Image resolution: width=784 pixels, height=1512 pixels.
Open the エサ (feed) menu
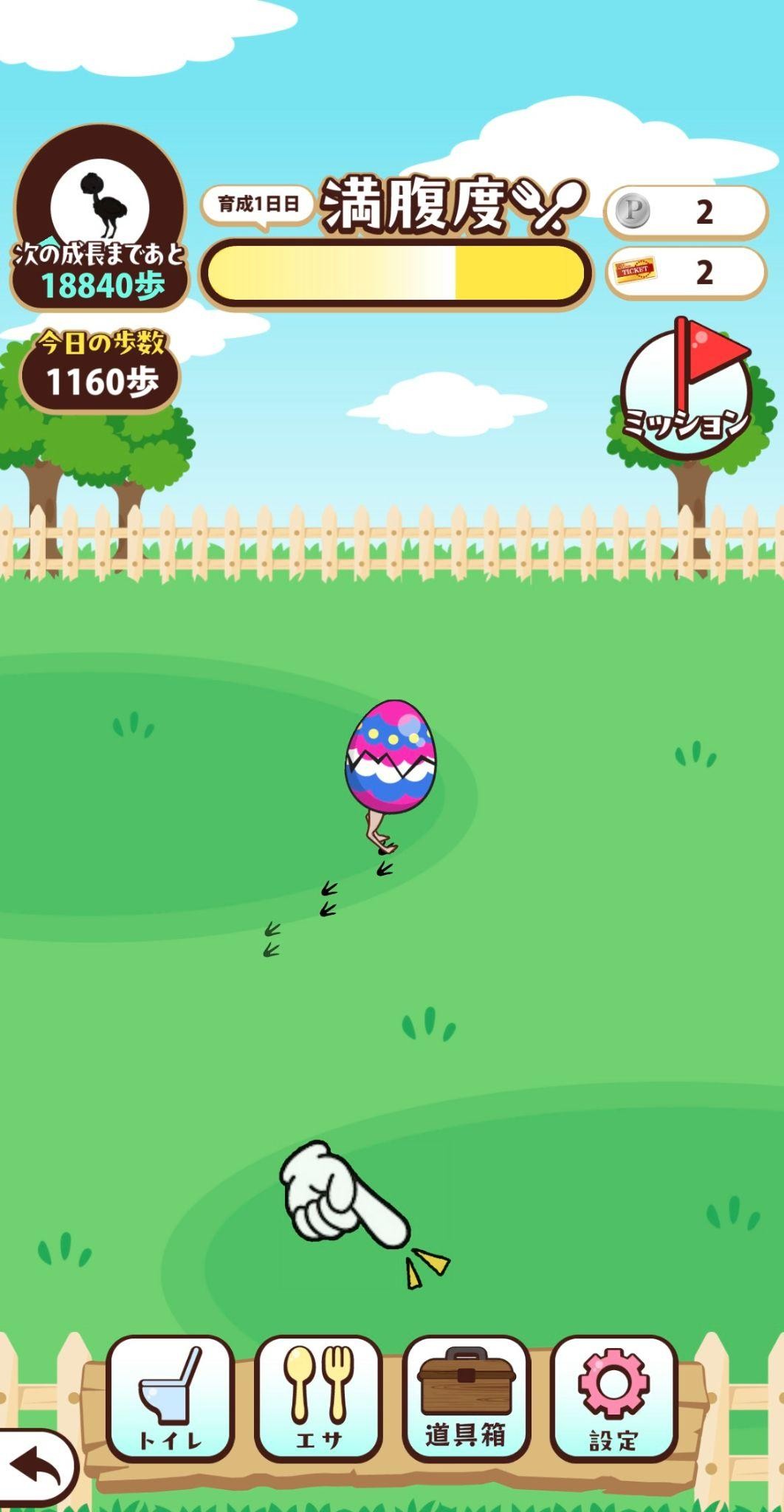[319, 1398]
